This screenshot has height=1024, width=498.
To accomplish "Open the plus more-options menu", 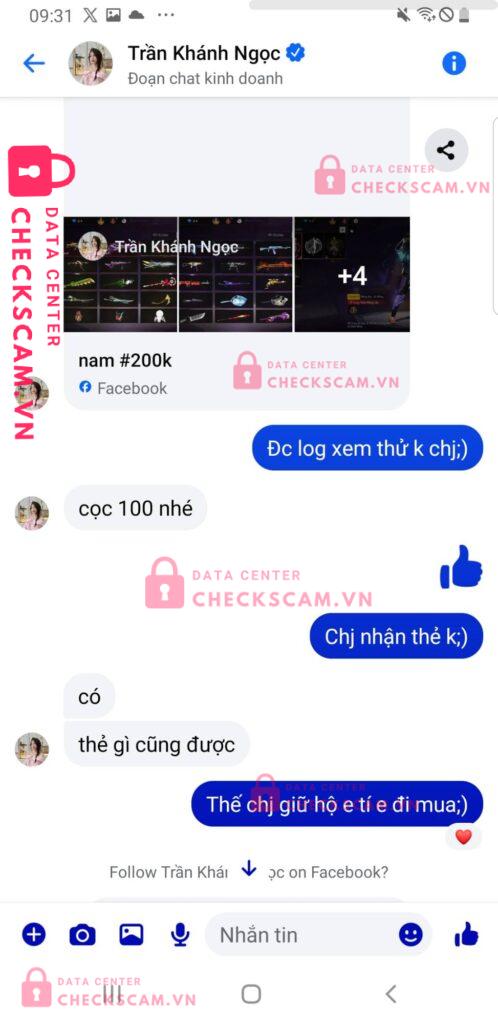I will click(x=34, y=935).
